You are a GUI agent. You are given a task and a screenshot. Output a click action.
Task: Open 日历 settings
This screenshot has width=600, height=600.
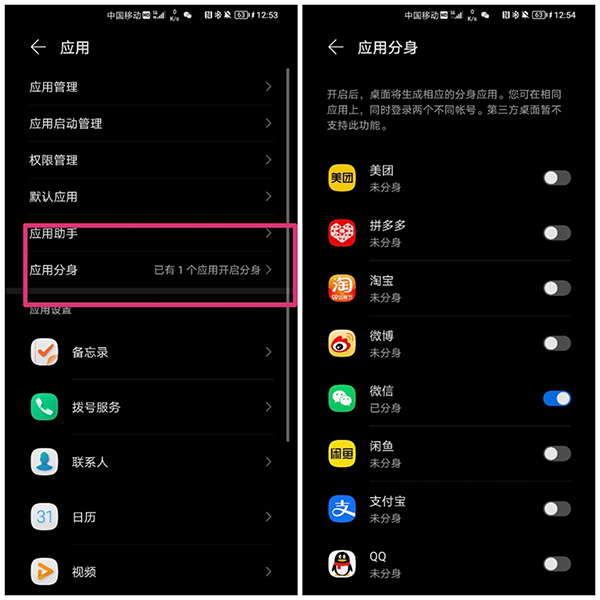(x=150, y=517)
